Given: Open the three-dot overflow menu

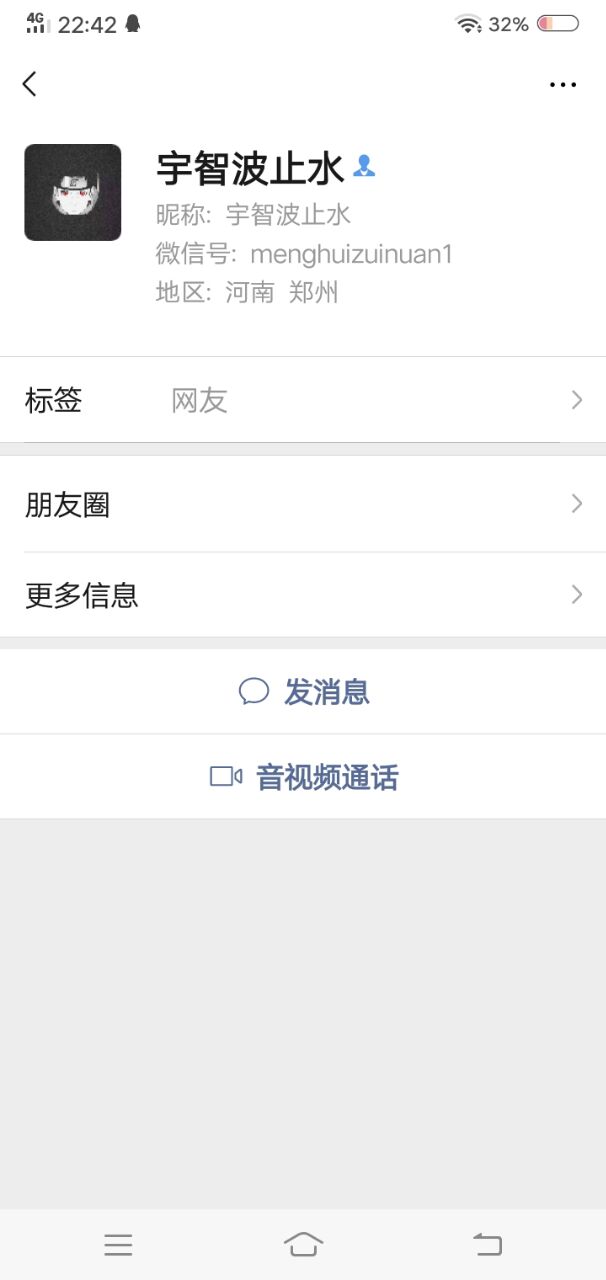Looking at the screenshot, I should (563, 85).
